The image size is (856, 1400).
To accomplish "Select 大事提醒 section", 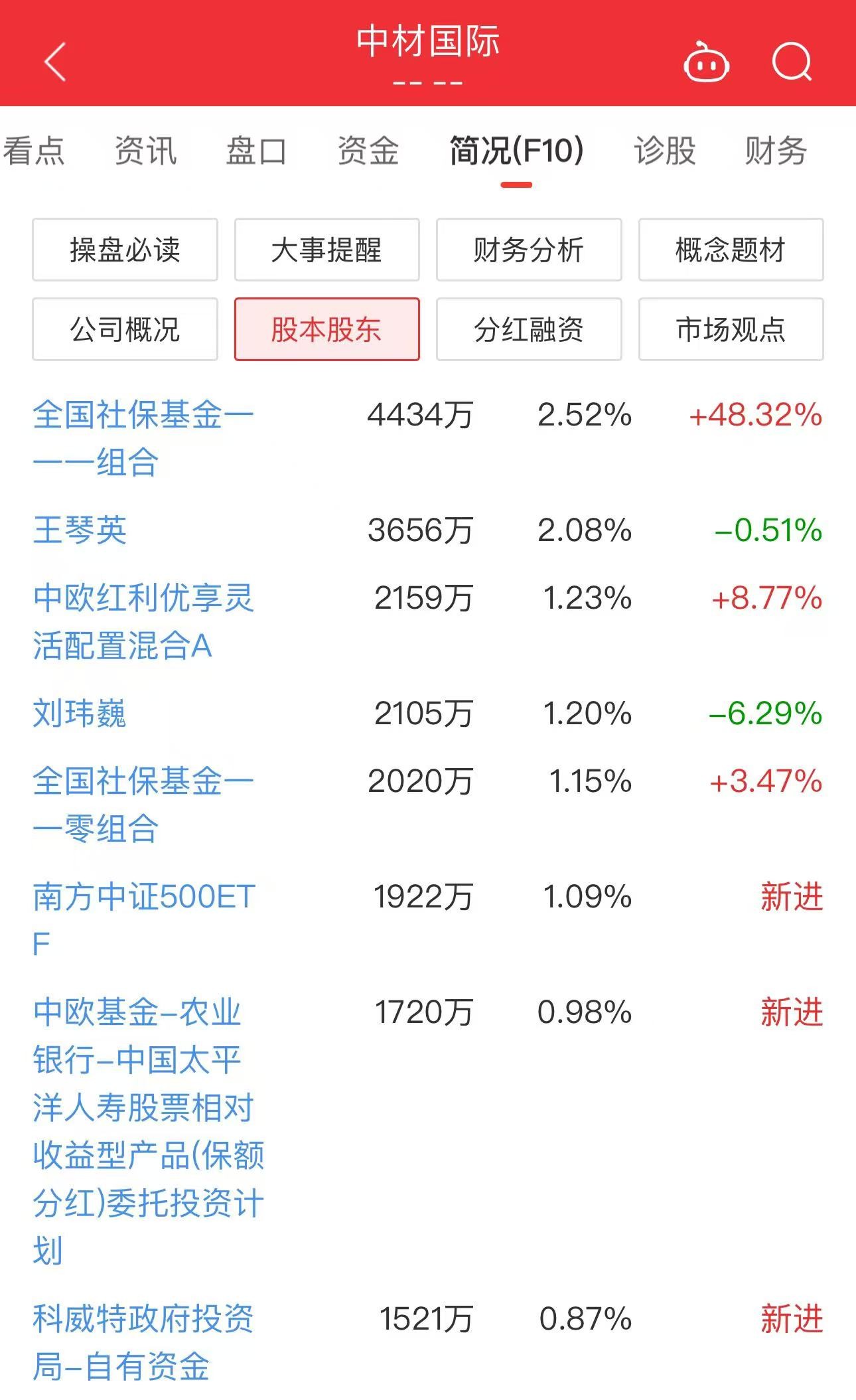I will (326, 250).
